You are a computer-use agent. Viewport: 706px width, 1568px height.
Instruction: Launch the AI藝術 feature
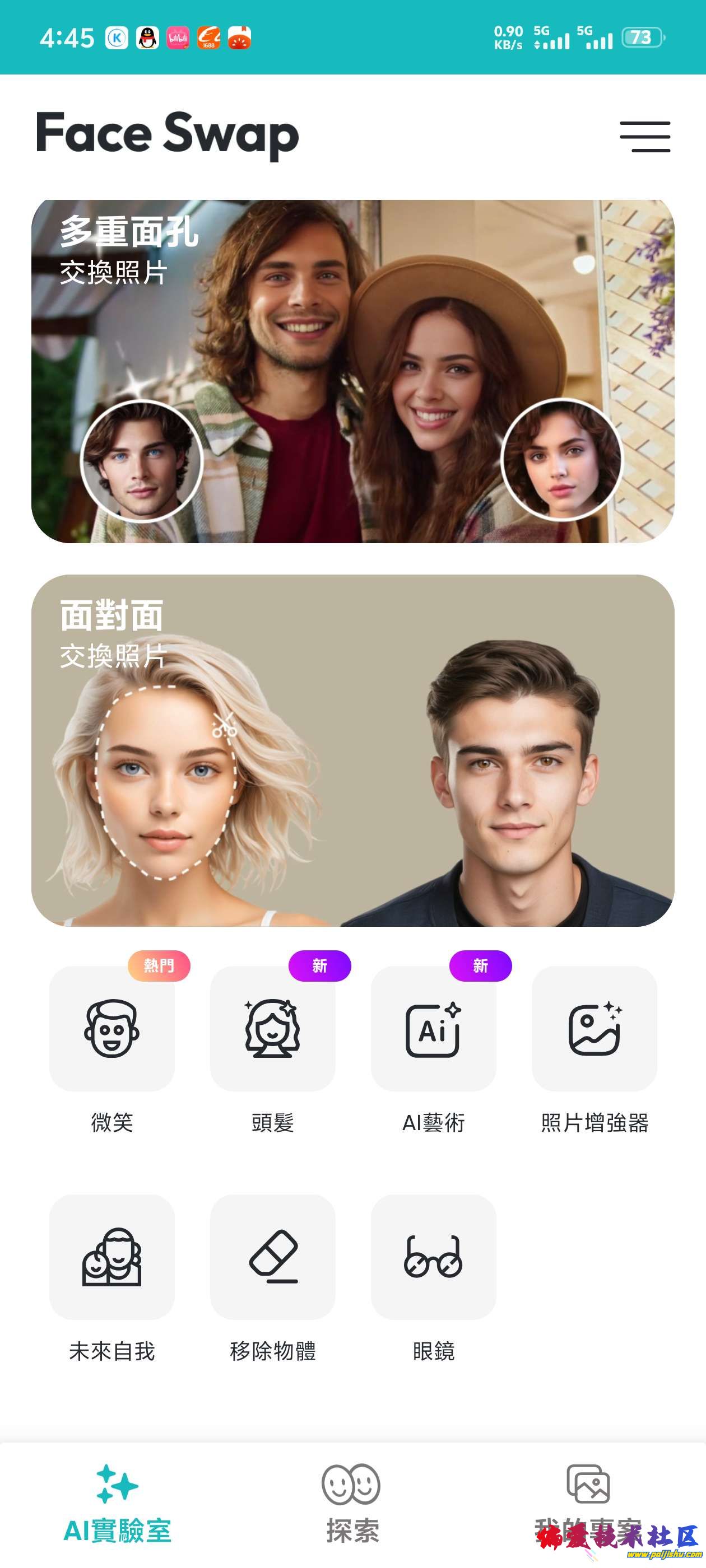433,1029
